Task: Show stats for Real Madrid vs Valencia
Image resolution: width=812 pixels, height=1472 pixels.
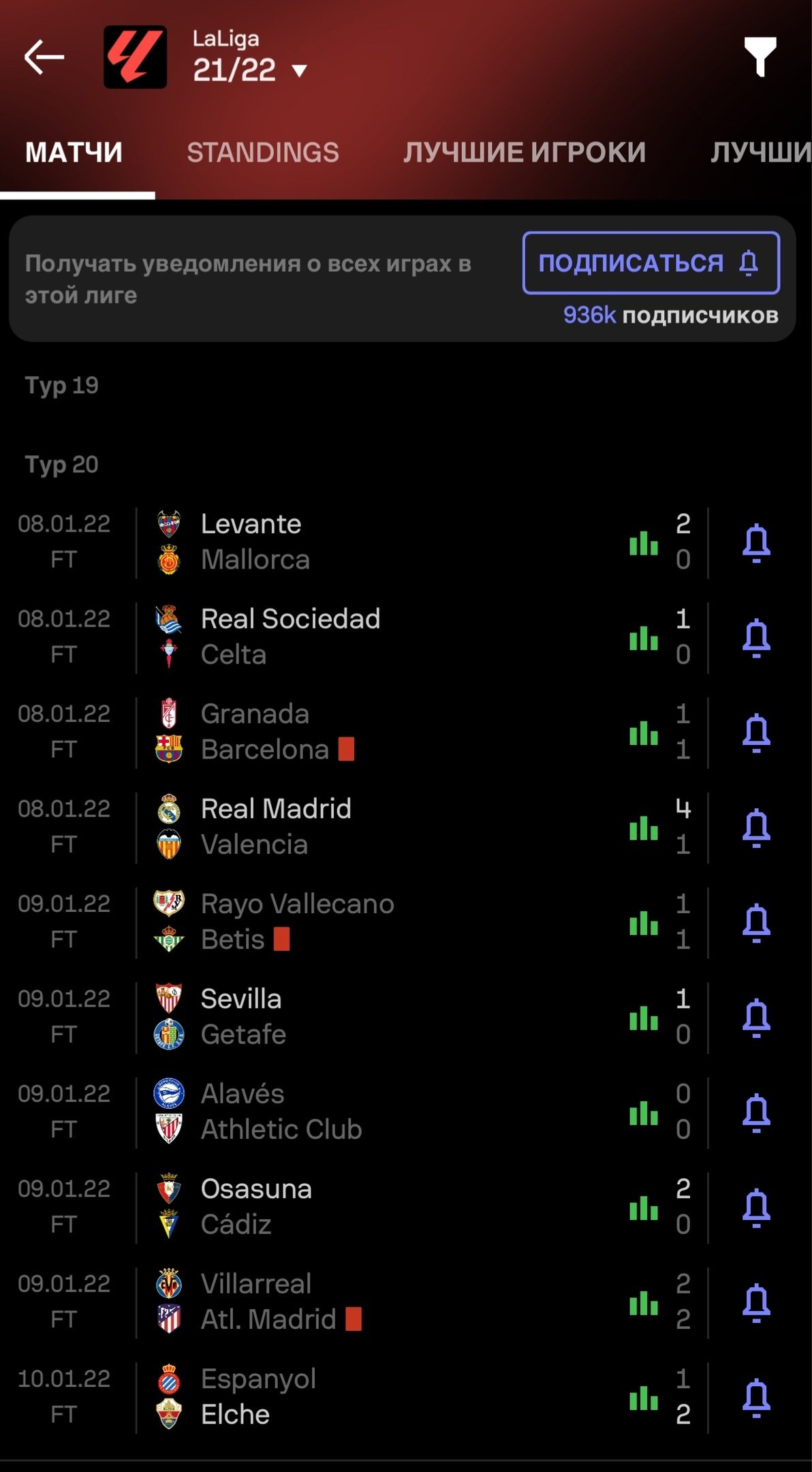Action: [644, 828]
